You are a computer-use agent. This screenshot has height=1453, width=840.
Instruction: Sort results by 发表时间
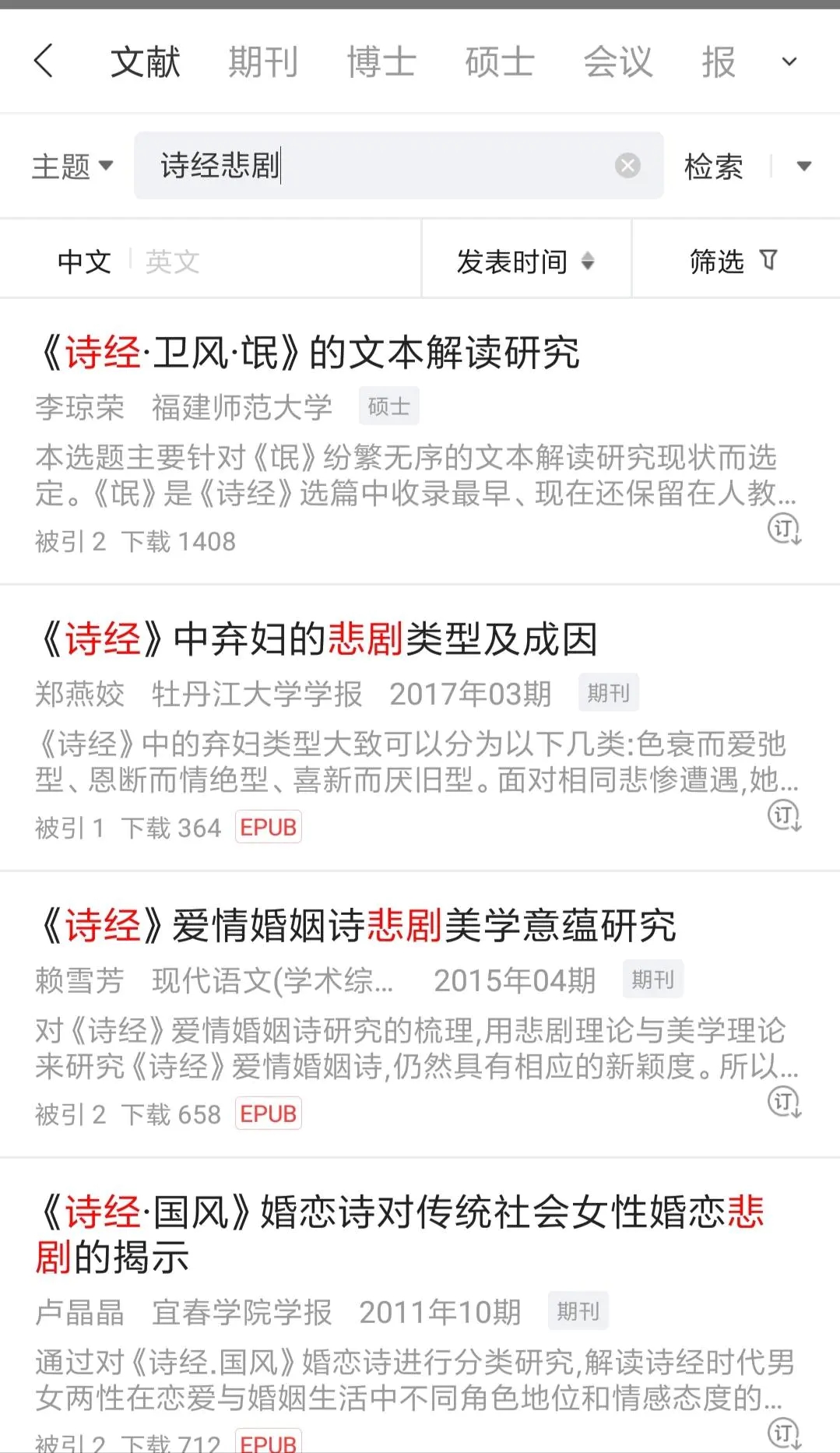[525, 261]
